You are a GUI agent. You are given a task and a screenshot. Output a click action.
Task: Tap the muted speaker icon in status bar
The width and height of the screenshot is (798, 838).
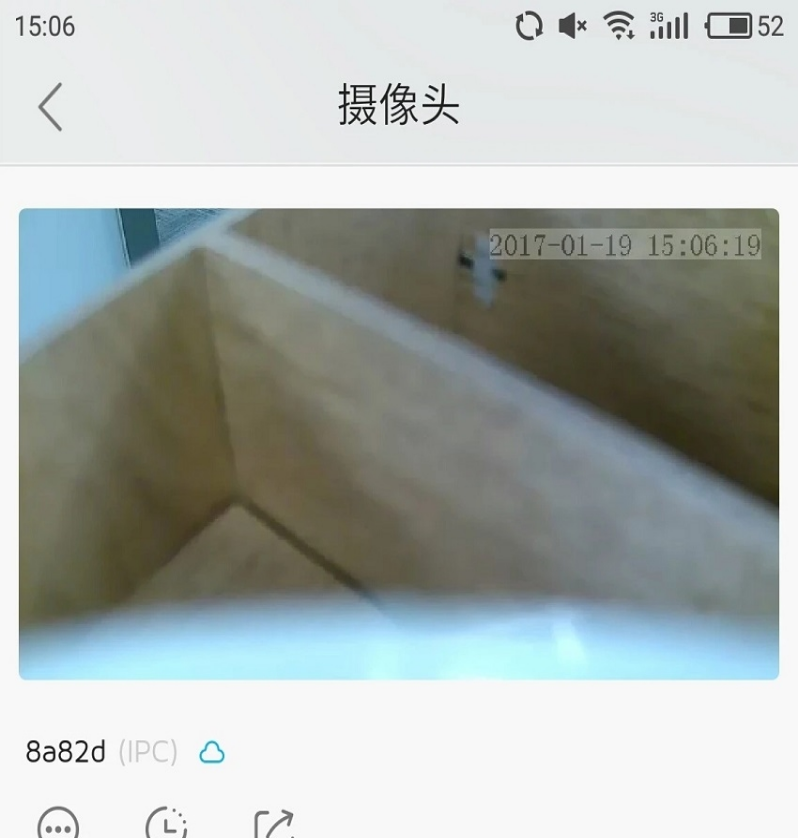(572, 26)
